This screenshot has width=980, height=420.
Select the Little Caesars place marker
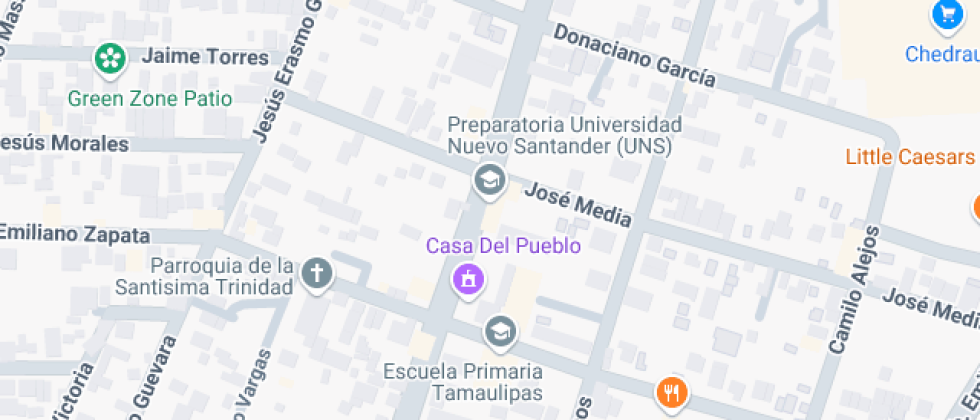coord(976,206)
